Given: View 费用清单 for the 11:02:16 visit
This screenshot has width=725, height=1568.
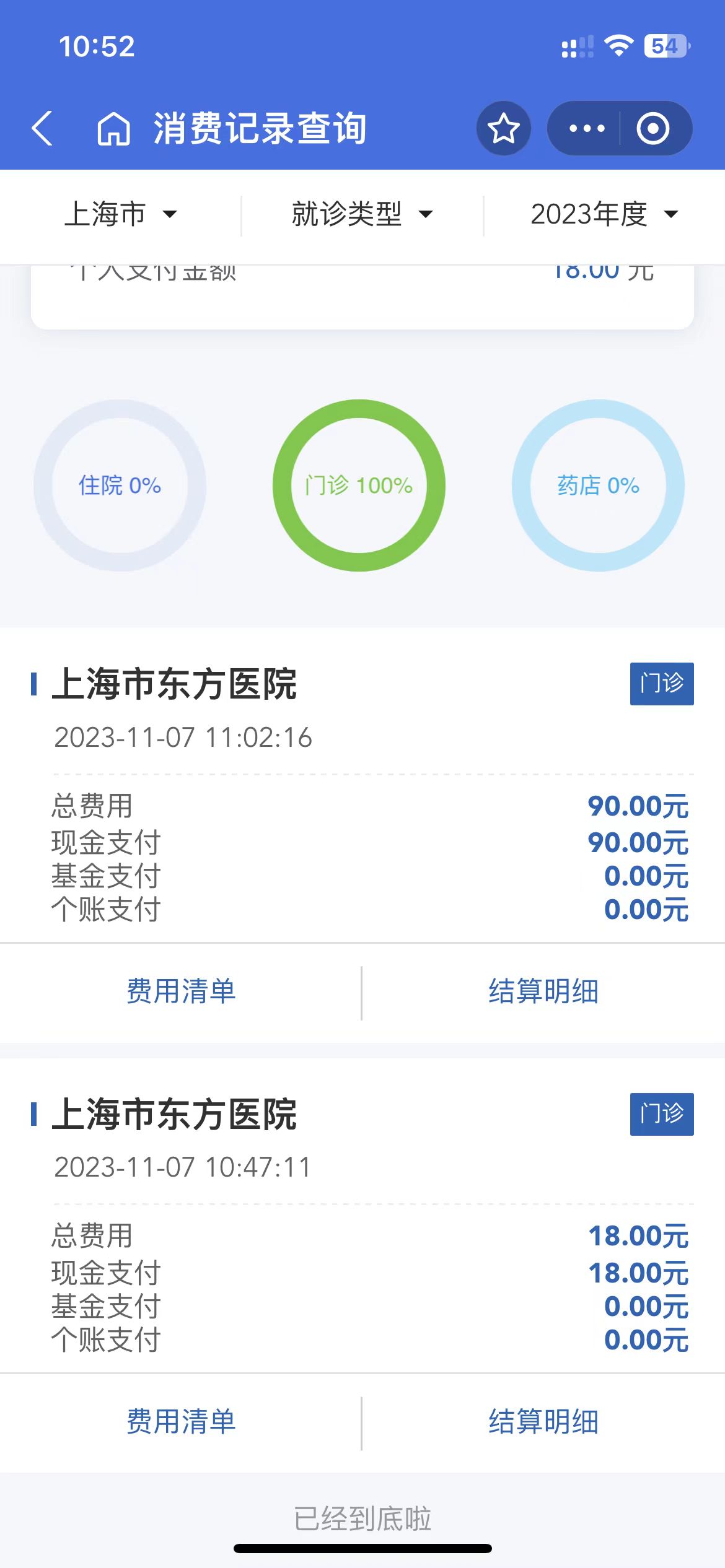Looking at the screenshot, I should [181, 991].
